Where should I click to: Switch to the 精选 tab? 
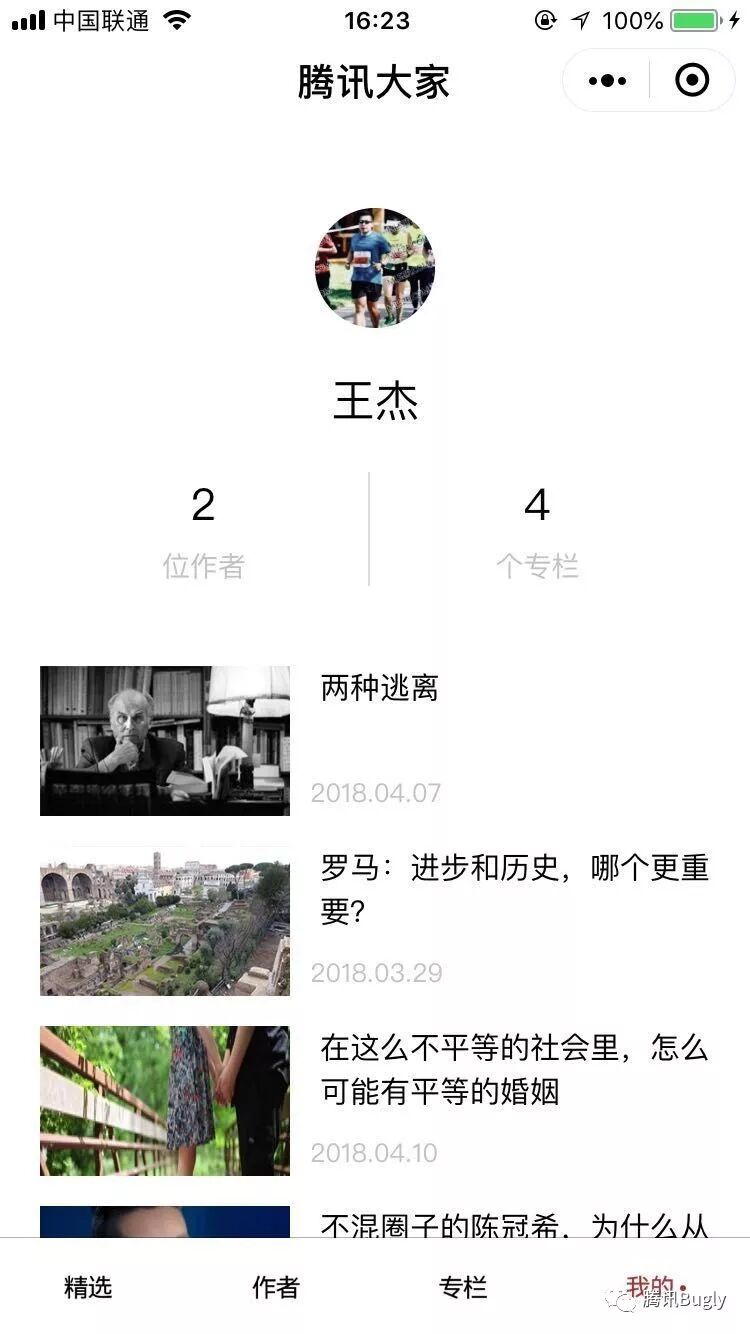[88, 1287]
